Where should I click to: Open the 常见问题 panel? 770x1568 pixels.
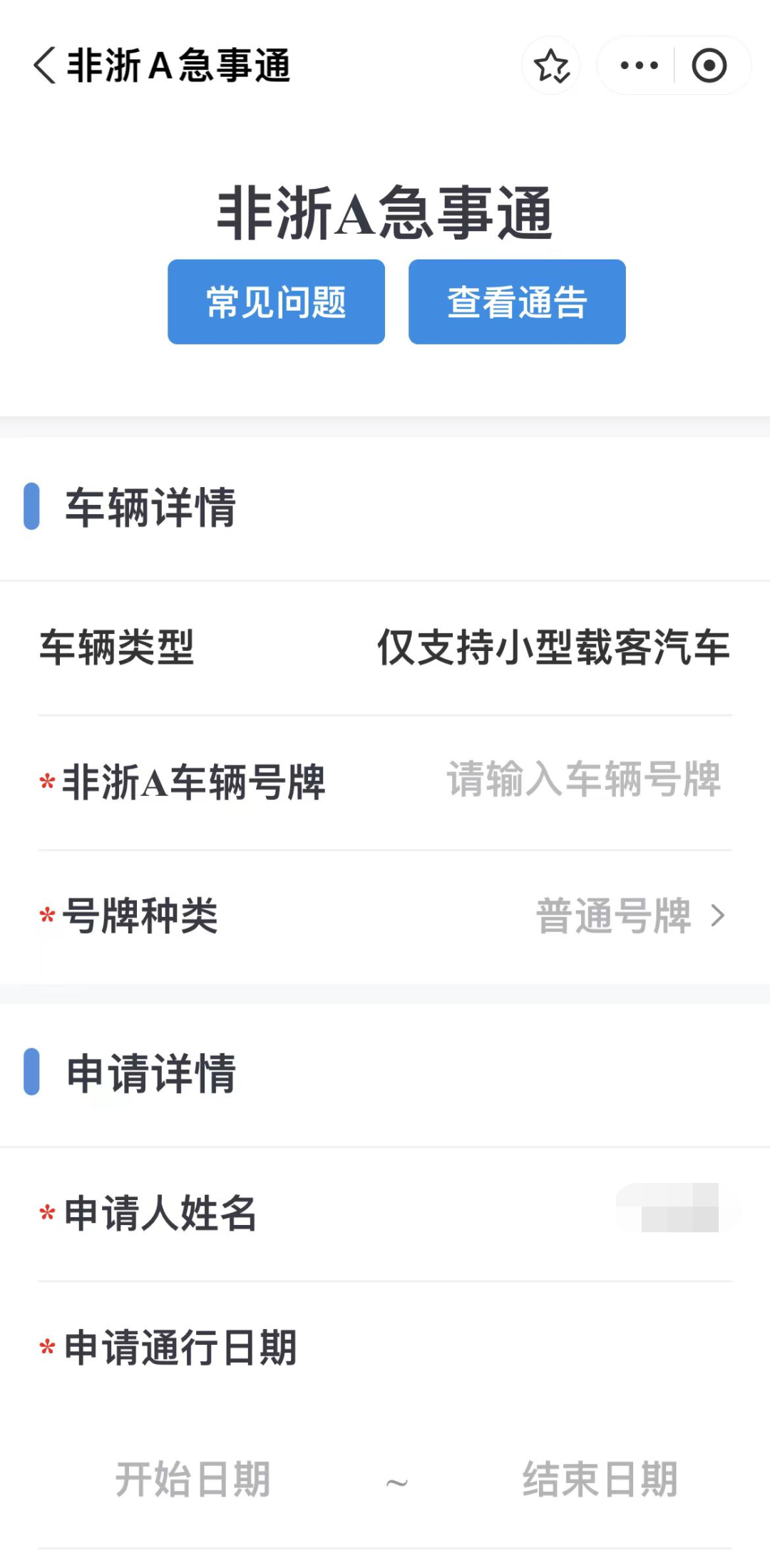coord(276,302)
